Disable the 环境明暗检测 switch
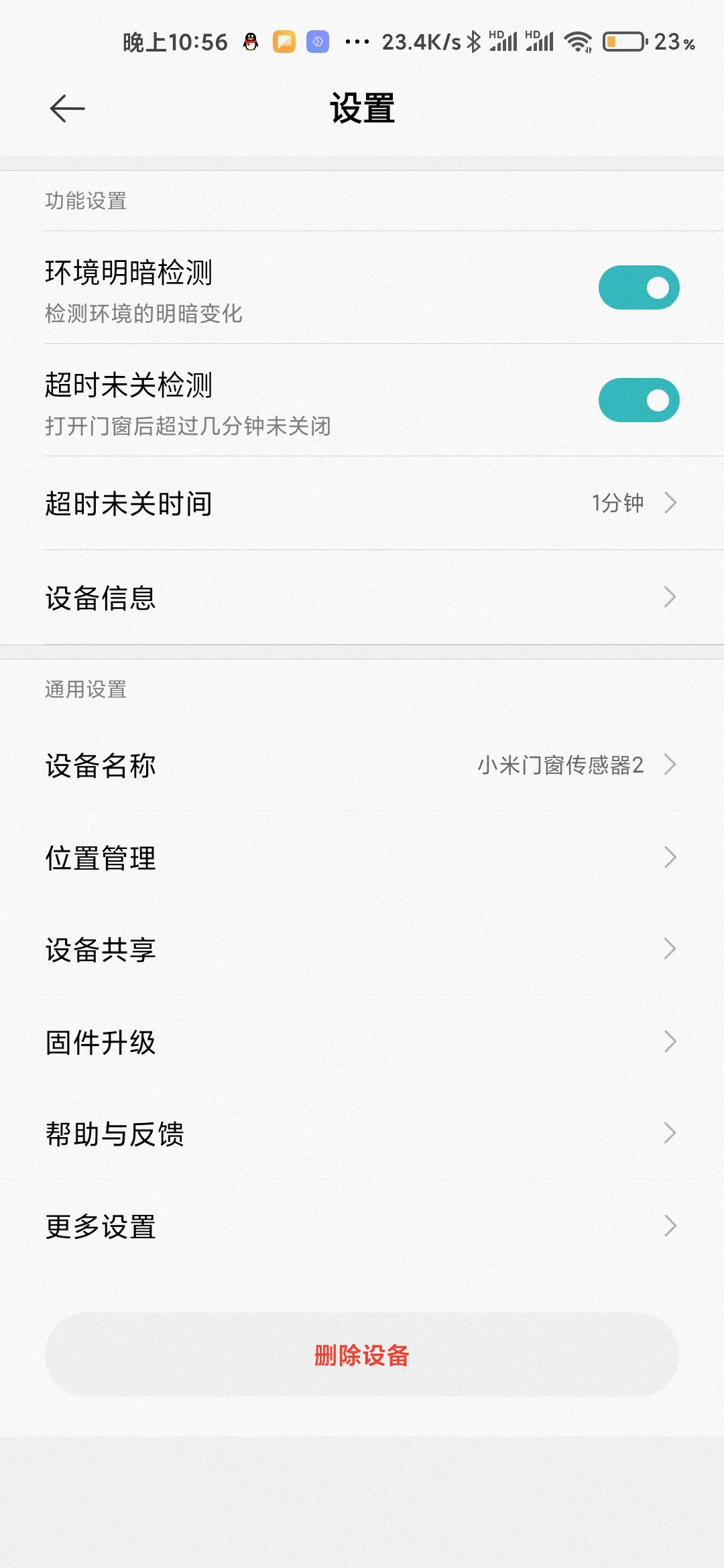724x1568 pixels. tap(638, 287)
